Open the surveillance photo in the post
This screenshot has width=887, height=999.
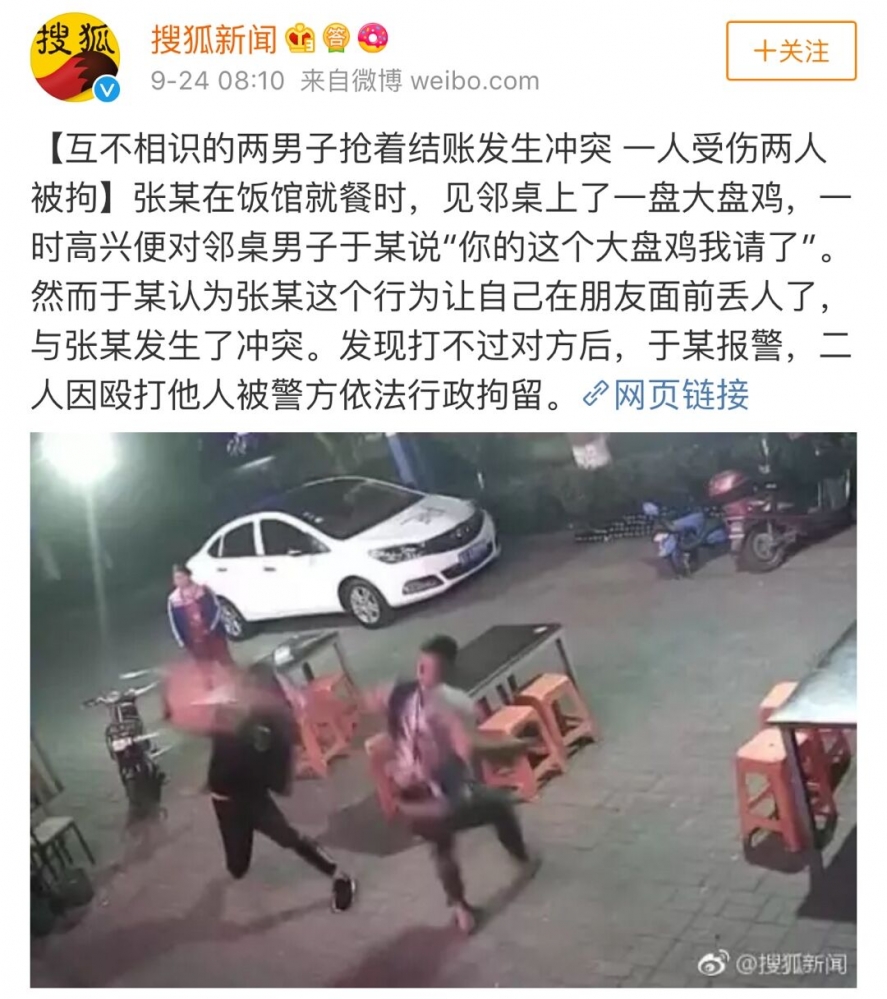click(x=443, y=709)
